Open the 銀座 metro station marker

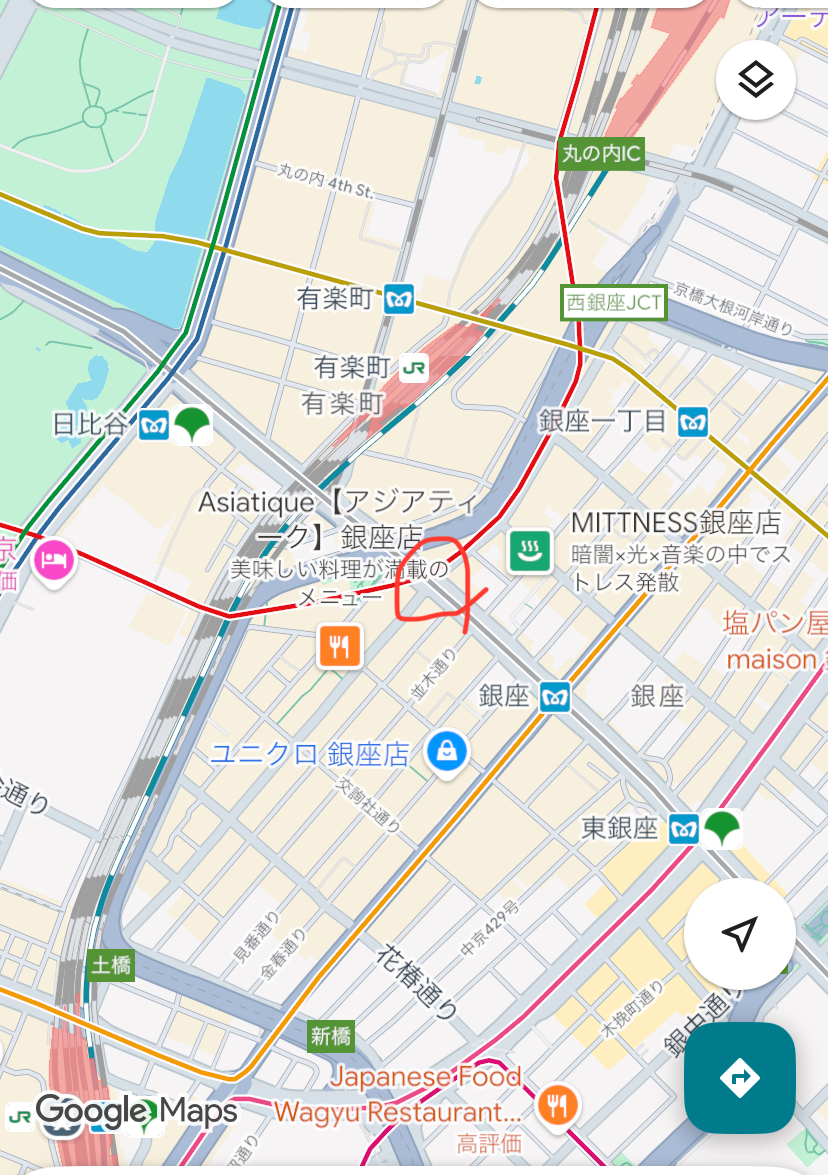tap(555, 696)
